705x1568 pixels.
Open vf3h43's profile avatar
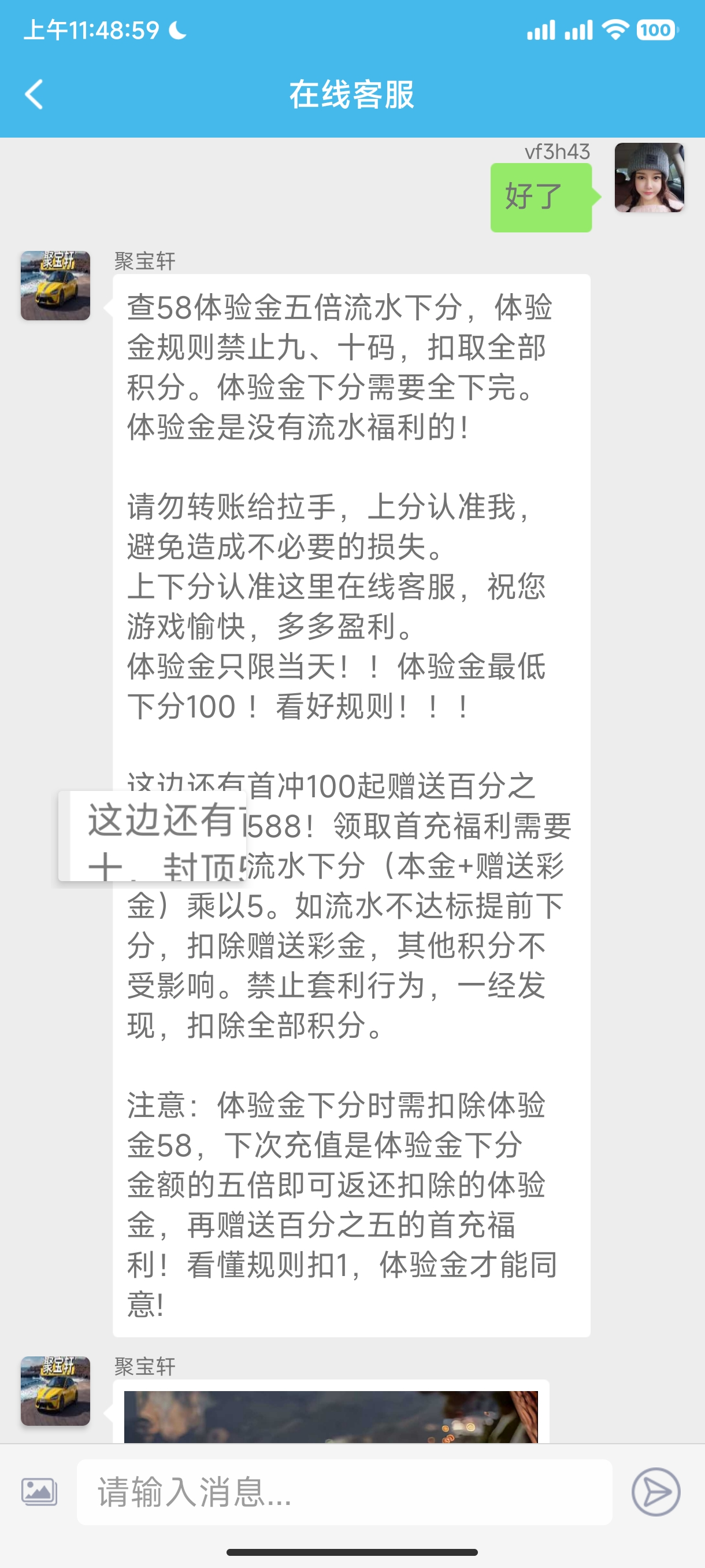coord(648,177)
